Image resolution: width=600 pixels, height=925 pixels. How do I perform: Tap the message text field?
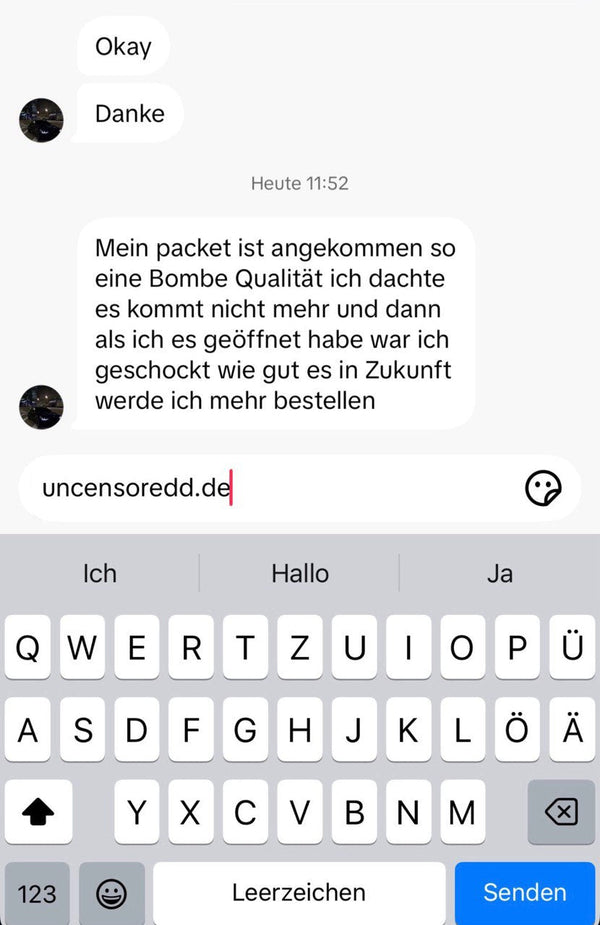coord(270,489)
